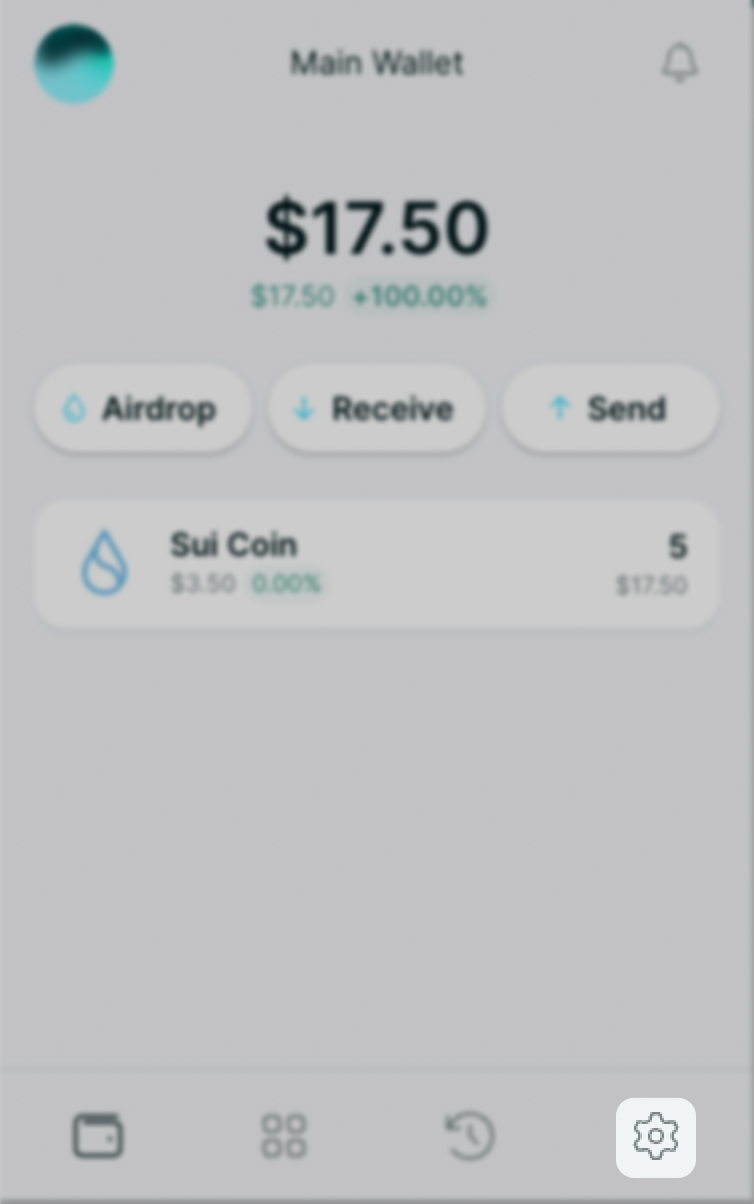Tap the Send button
This screenshot has height=1204, width=754.
coord(610,409)
